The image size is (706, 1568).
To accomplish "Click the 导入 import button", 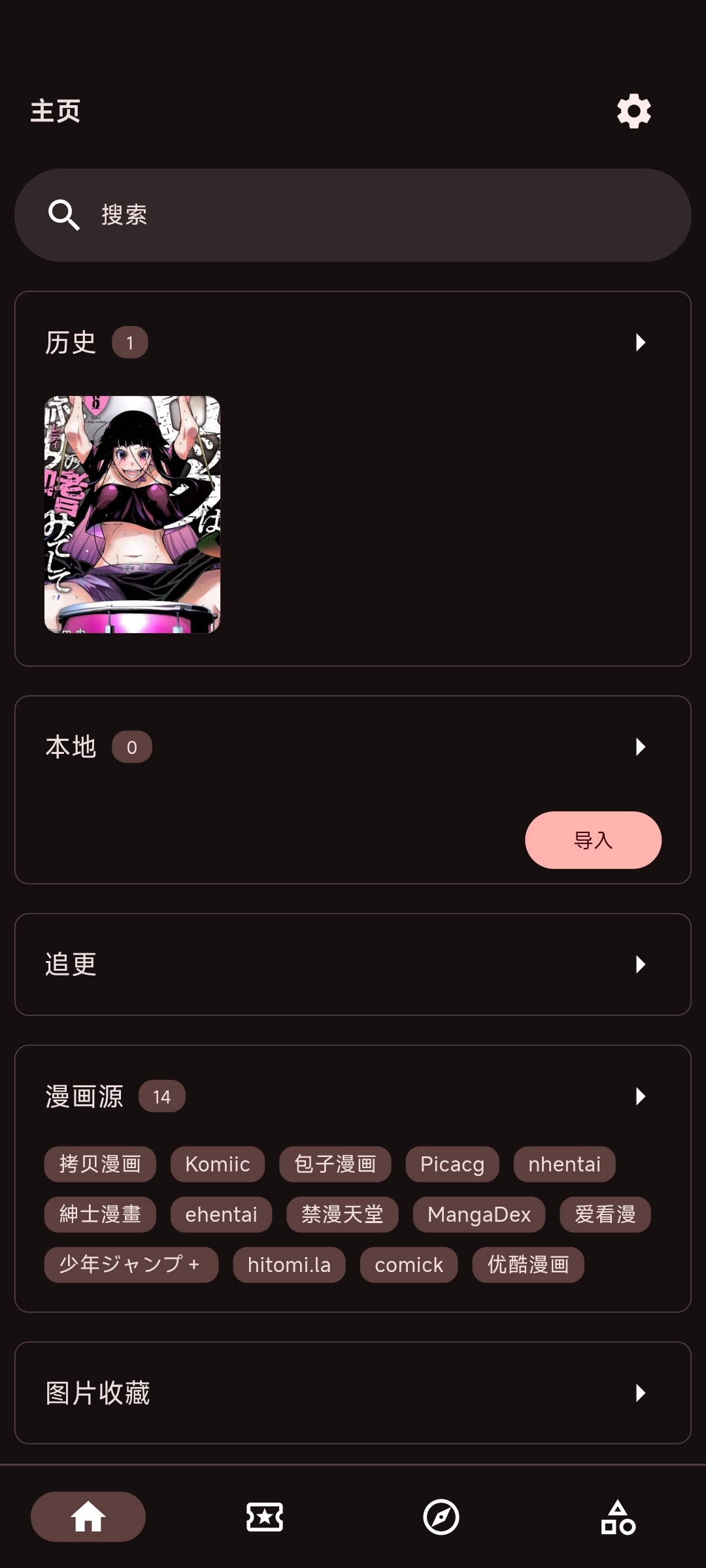I will click(x=592, y=841).
